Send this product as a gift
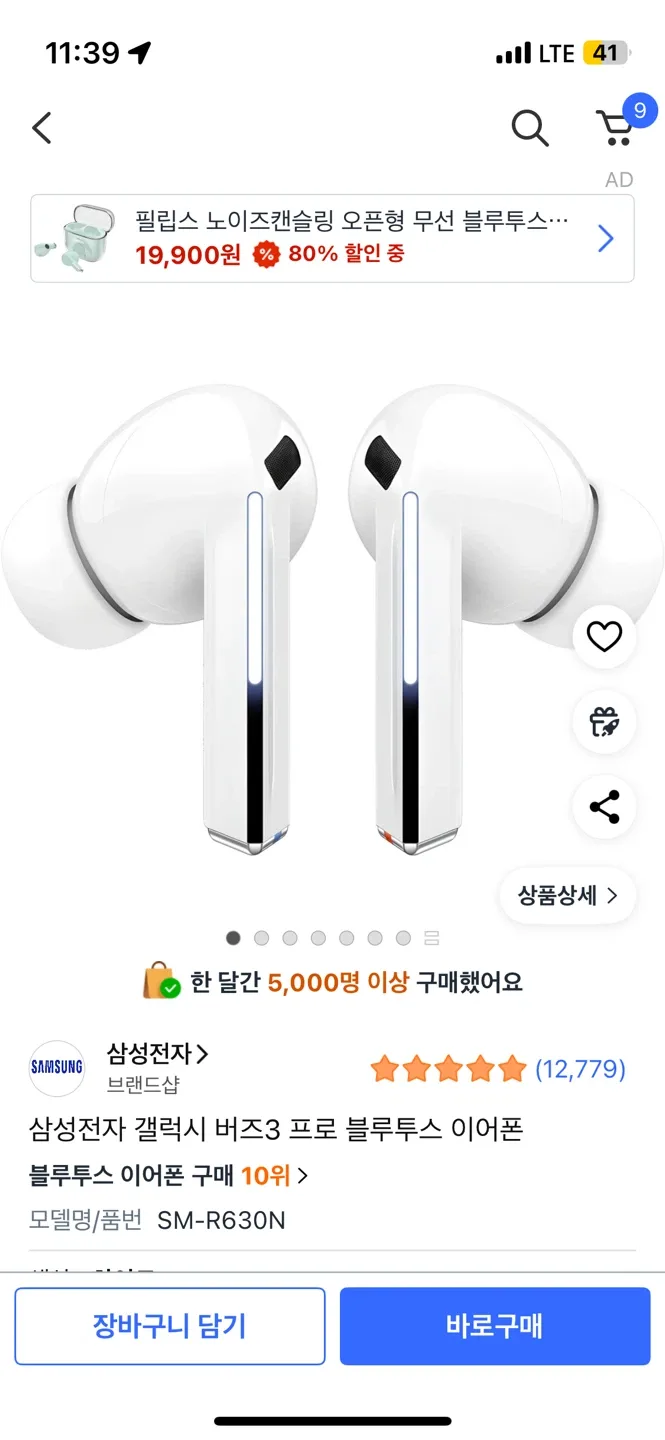Screen dimensions: 665x1440 pos(604,722)
